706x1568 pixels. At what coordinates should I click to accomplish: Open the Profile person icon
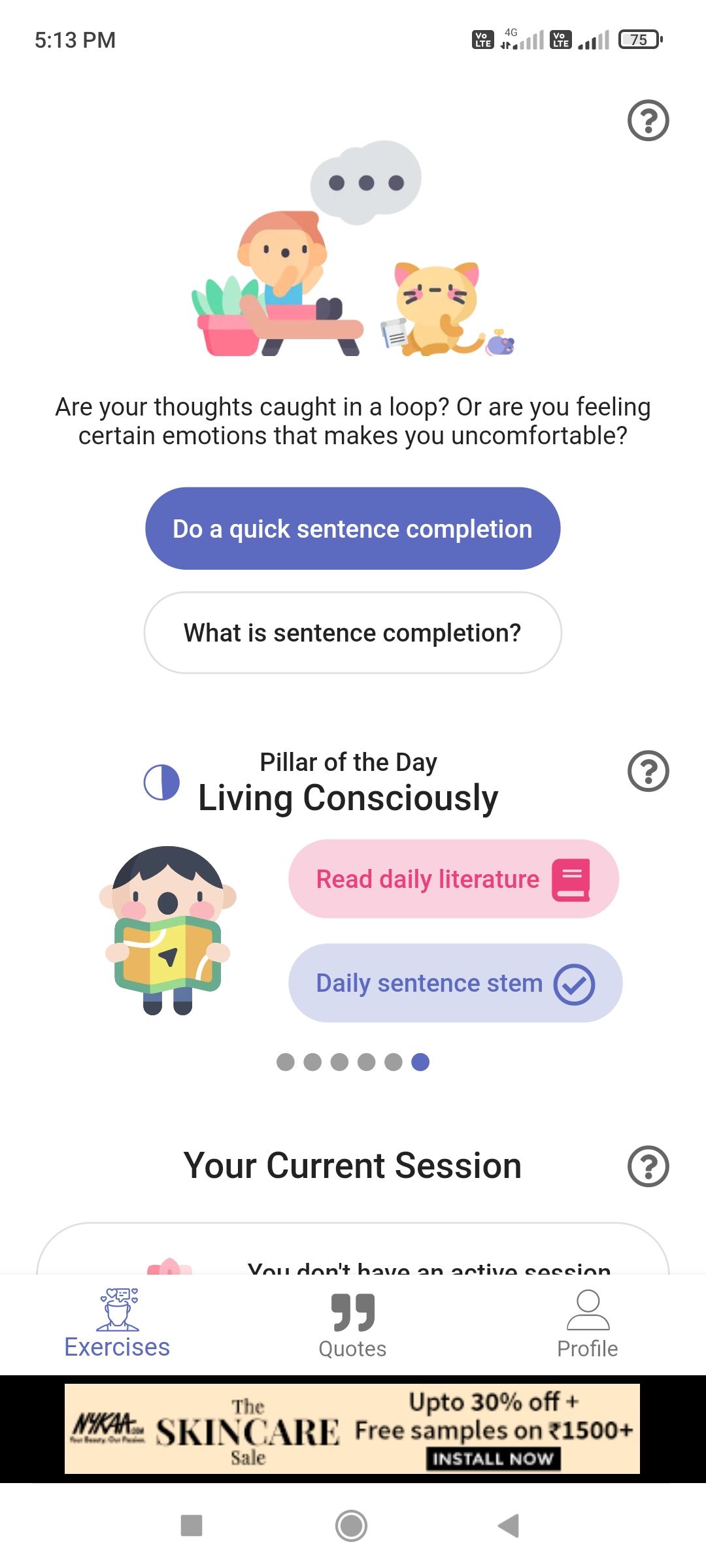[x=587, y=1310]
